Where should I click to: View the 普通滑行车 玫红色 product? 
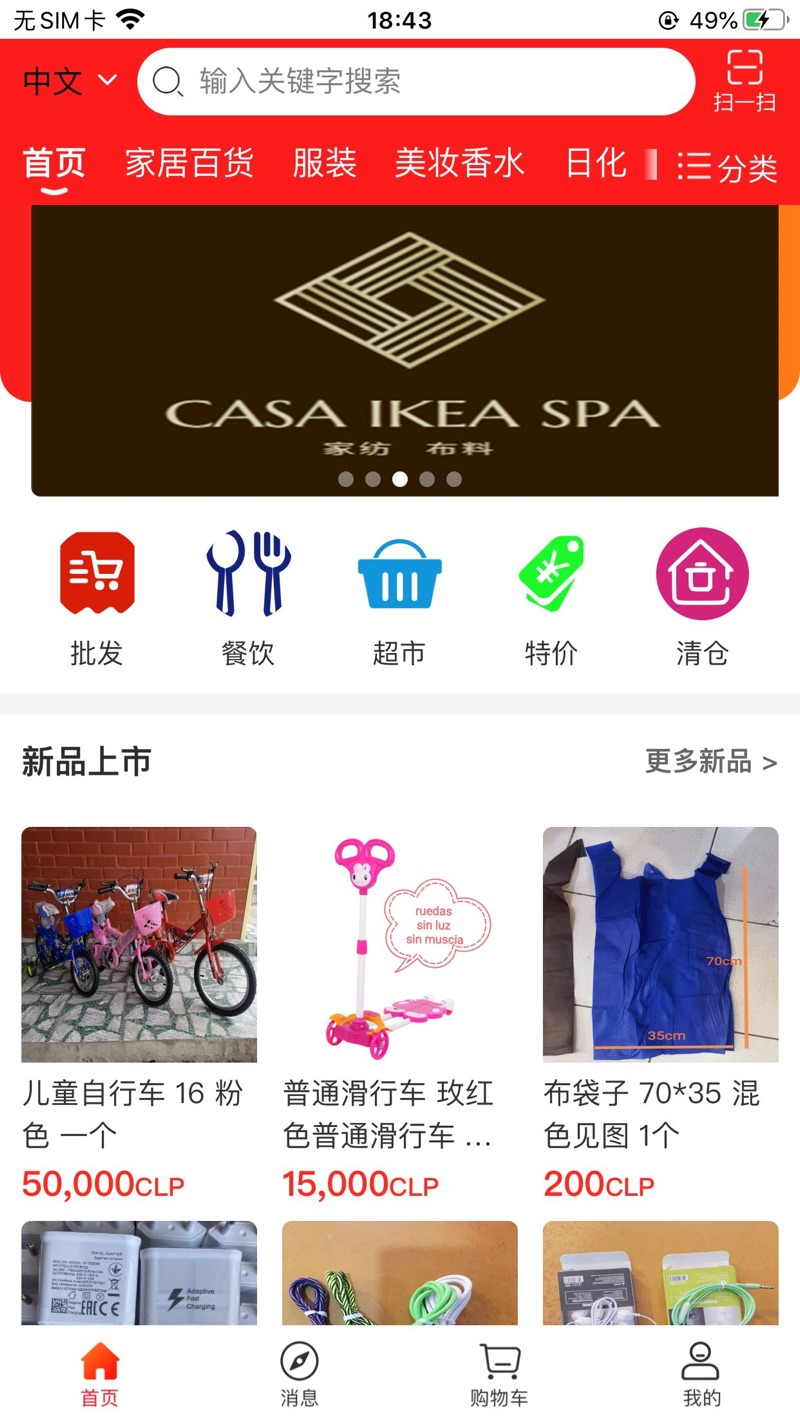pyautogui.click(x=400, y=1012)
